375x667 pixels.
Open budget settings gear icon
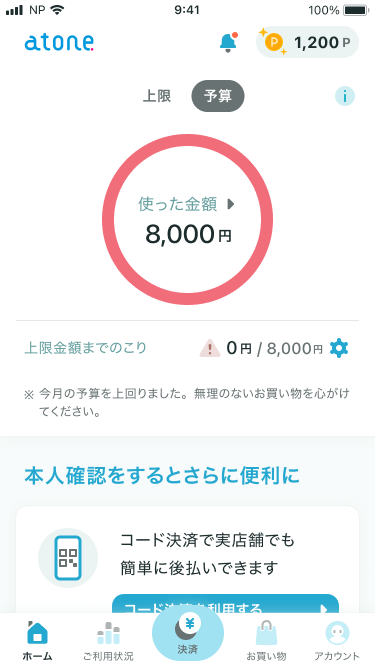[339, 348]
